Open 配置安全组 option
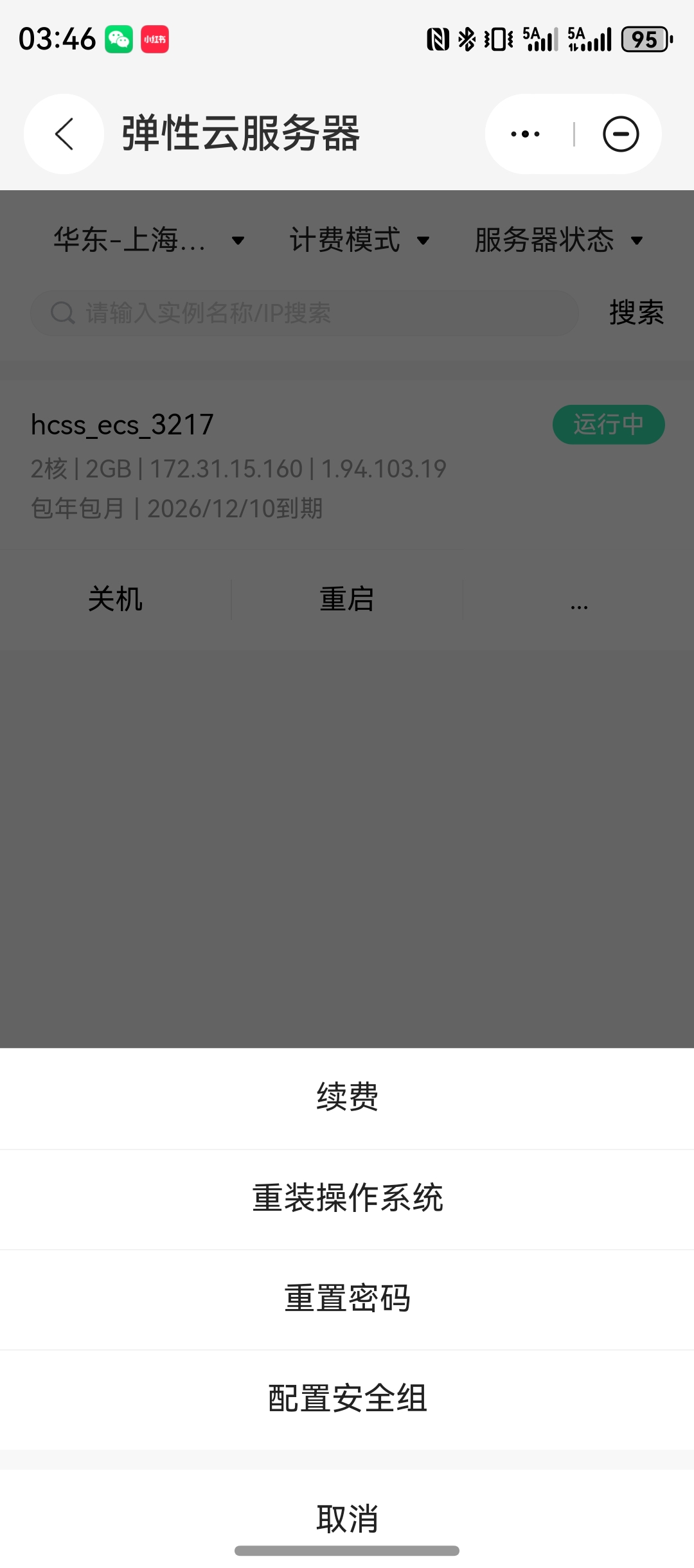This screenshot has height=1568, width=694. [x=347, y=1398]
